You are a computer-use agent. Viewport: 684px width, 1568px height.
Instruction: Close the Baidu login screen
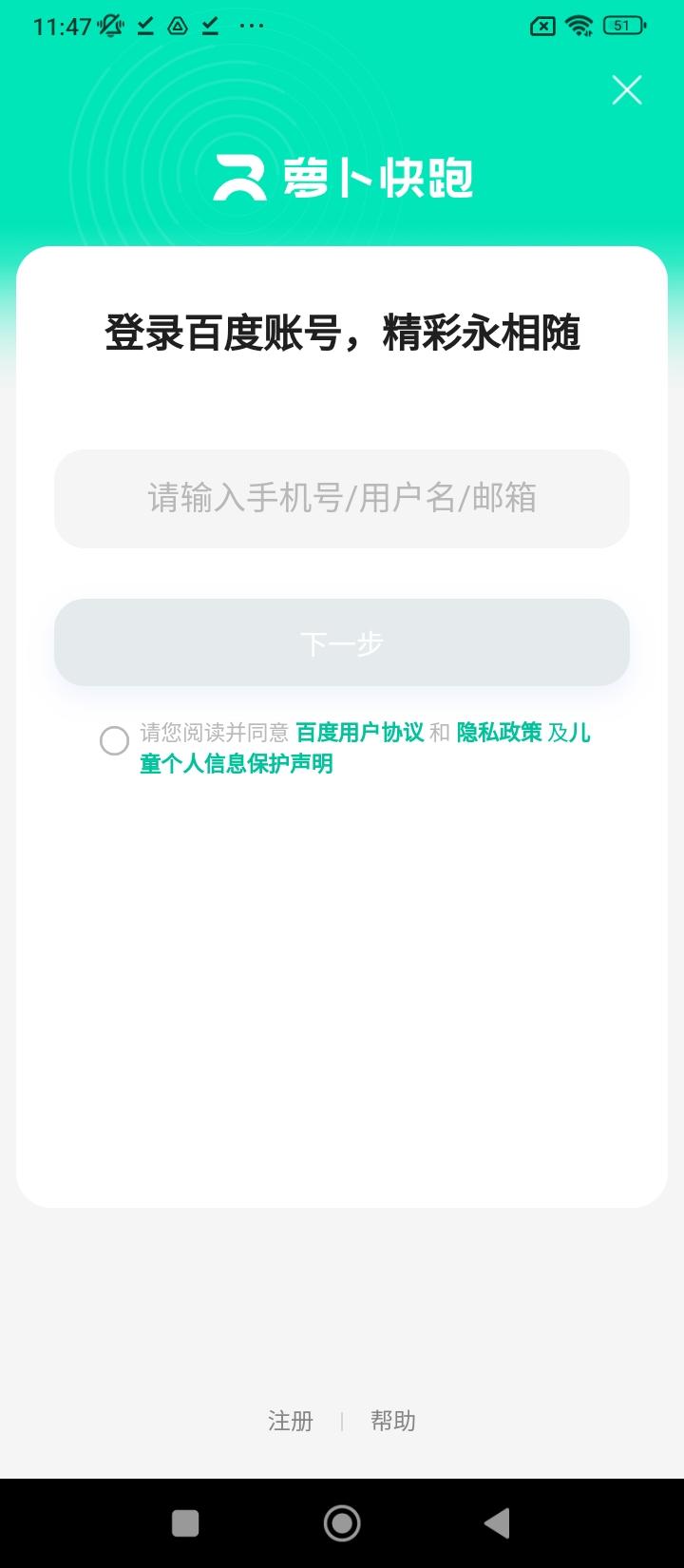[x=627, y=90]
